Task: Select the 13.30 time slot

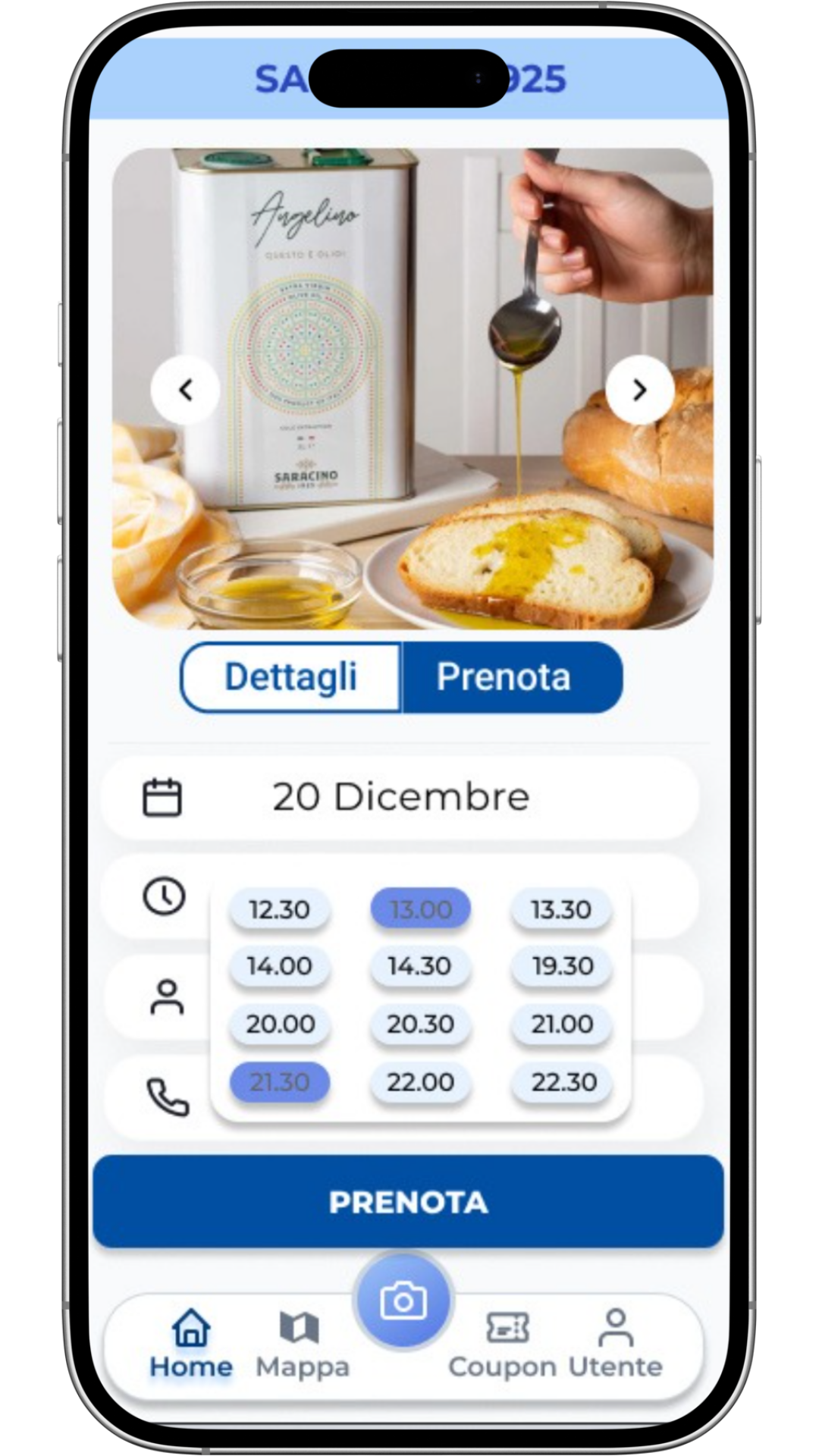Action: click(x=561, y=909)
